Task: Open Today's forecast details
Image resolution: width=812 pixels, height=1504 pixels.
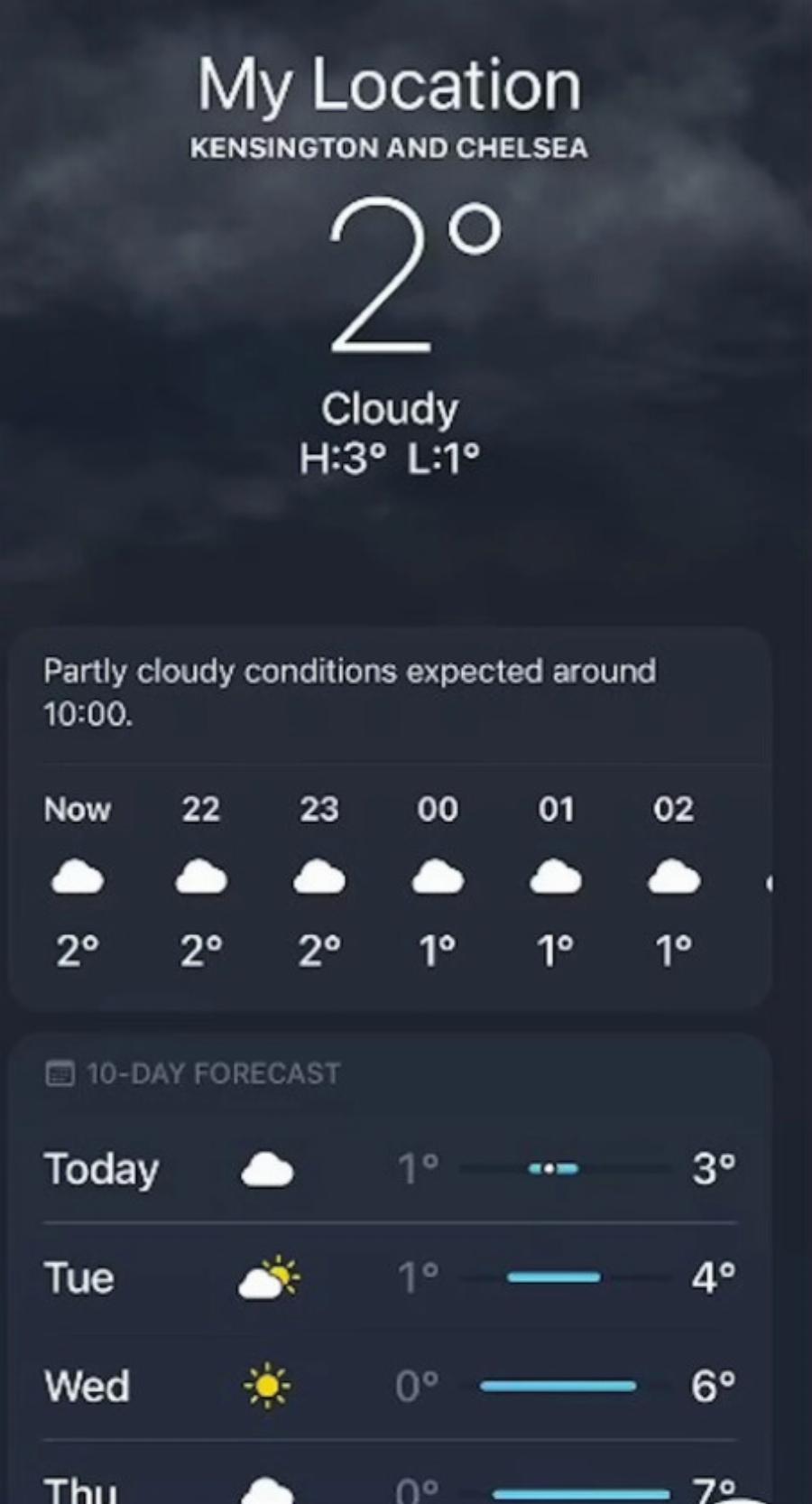Action: coord(388,1169)
